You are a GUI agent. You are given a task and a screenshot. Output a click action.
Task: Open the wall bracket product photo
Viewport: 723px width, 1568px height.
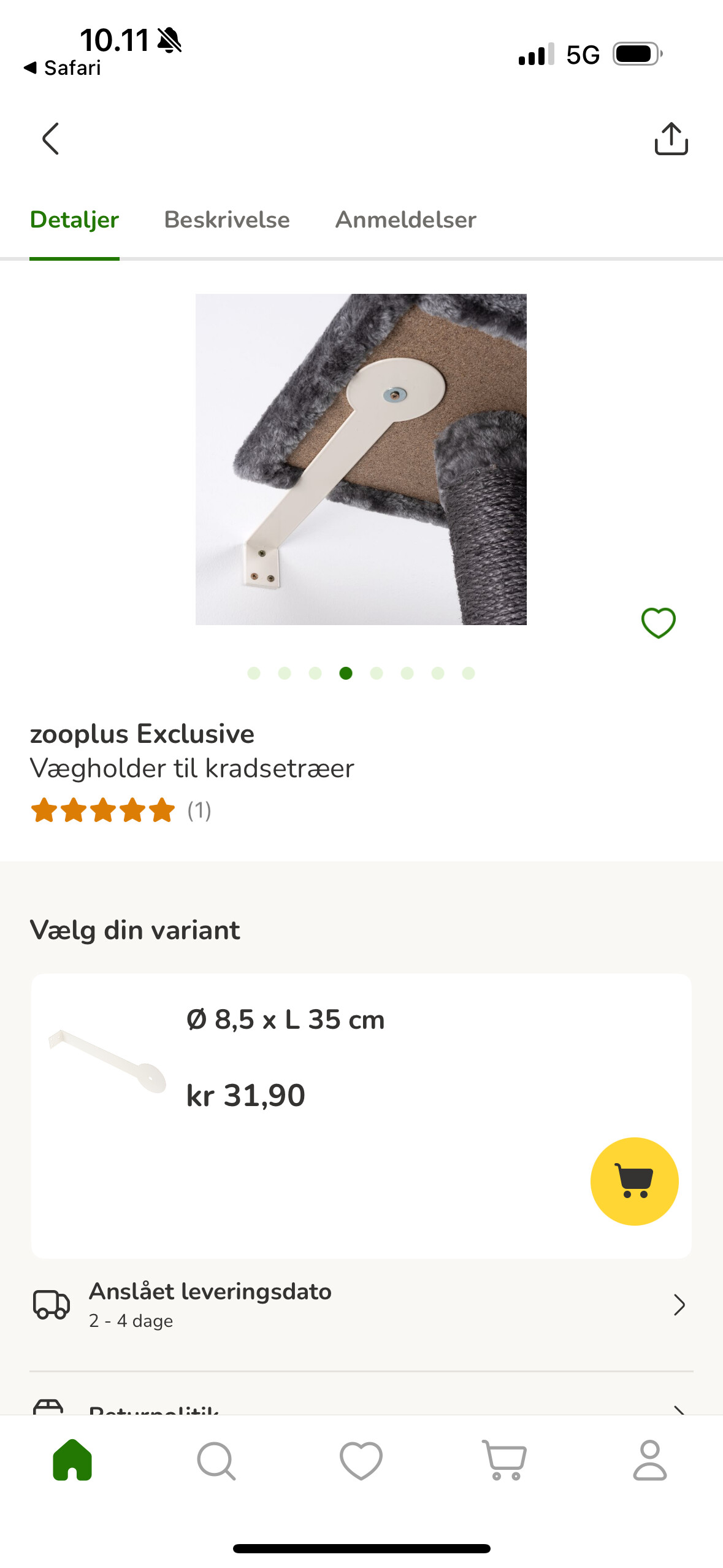click(x=361, y=459)
